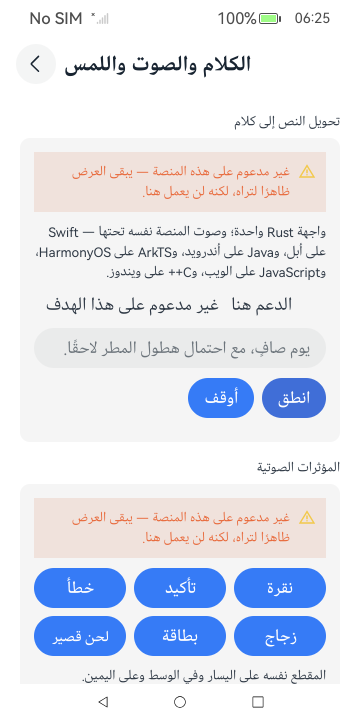The width and height of the screenshot is (360, 720).
Task: Play the تأكيد sound effect
Action: [180, 588]
